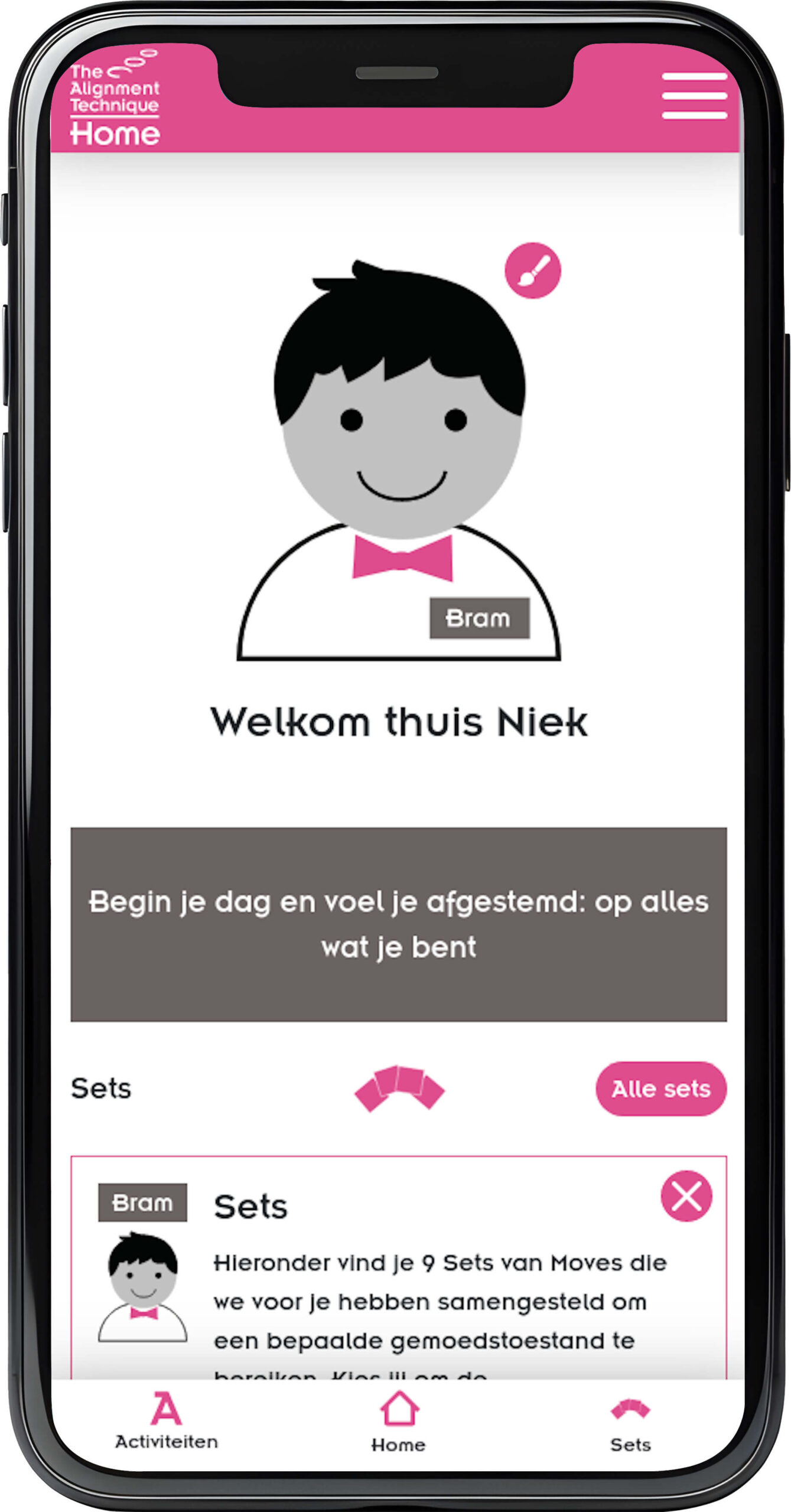Tap the Alle sets button
Viewport: 791px width, 1512px height.
tap(660, 1089)
